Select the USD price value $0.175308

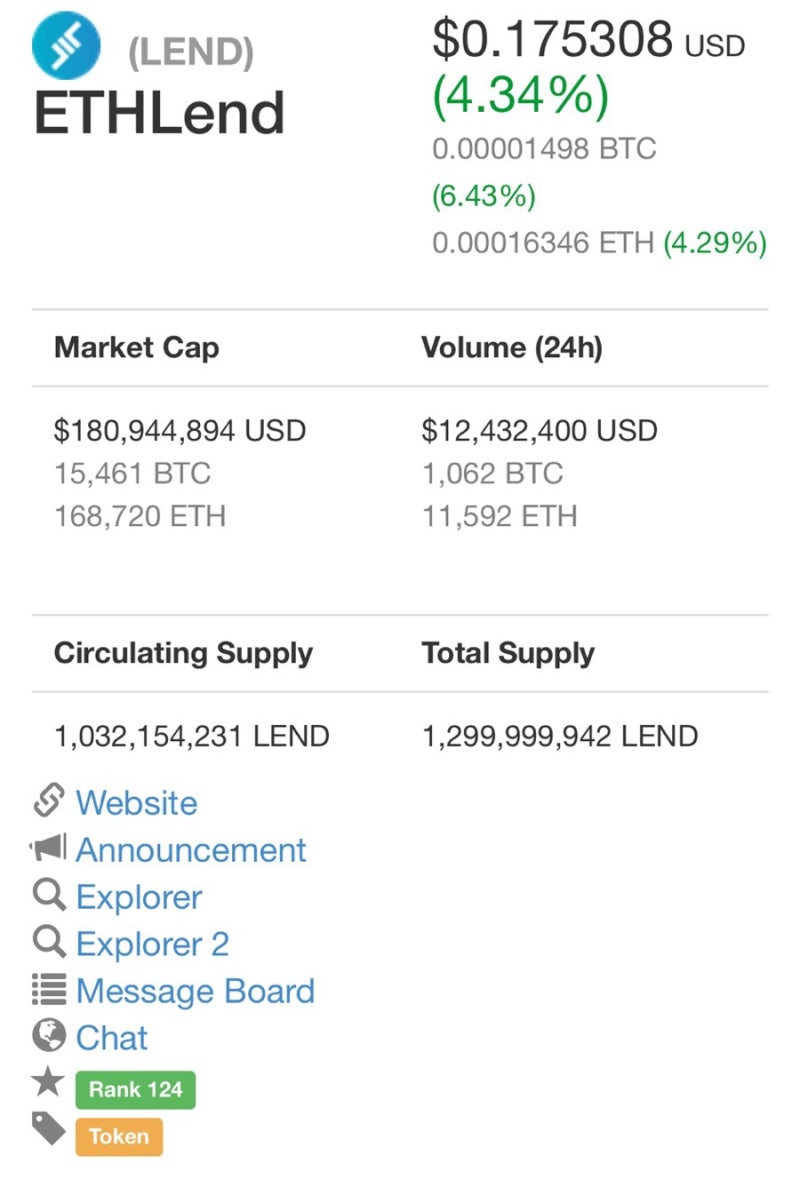point(552,40)
